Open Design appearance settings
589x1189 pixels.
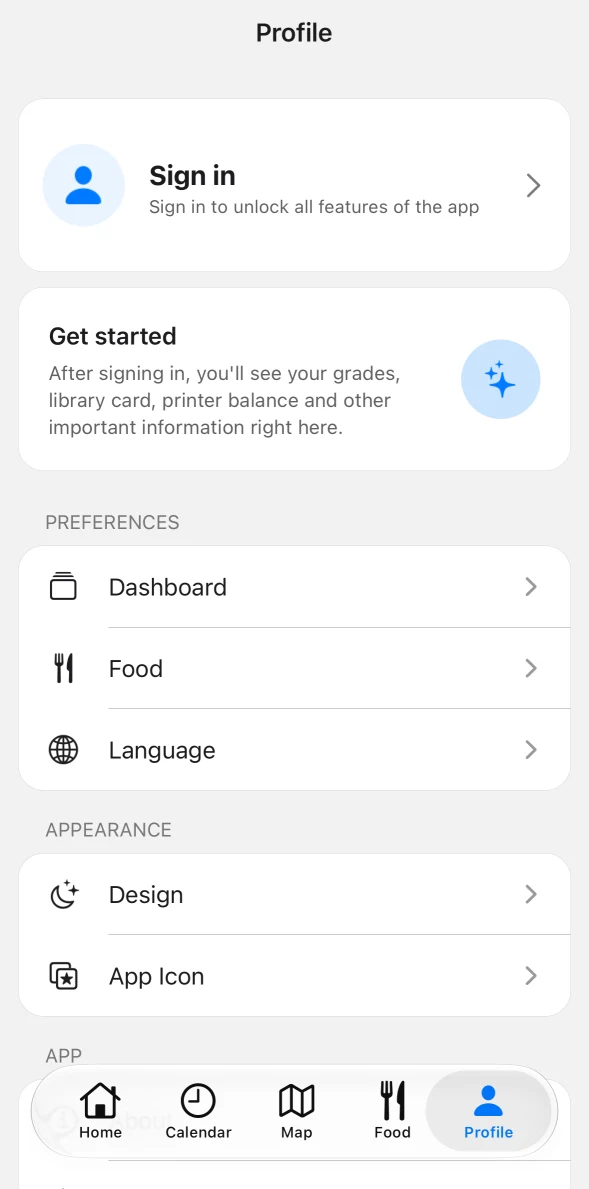pos(294,895)
